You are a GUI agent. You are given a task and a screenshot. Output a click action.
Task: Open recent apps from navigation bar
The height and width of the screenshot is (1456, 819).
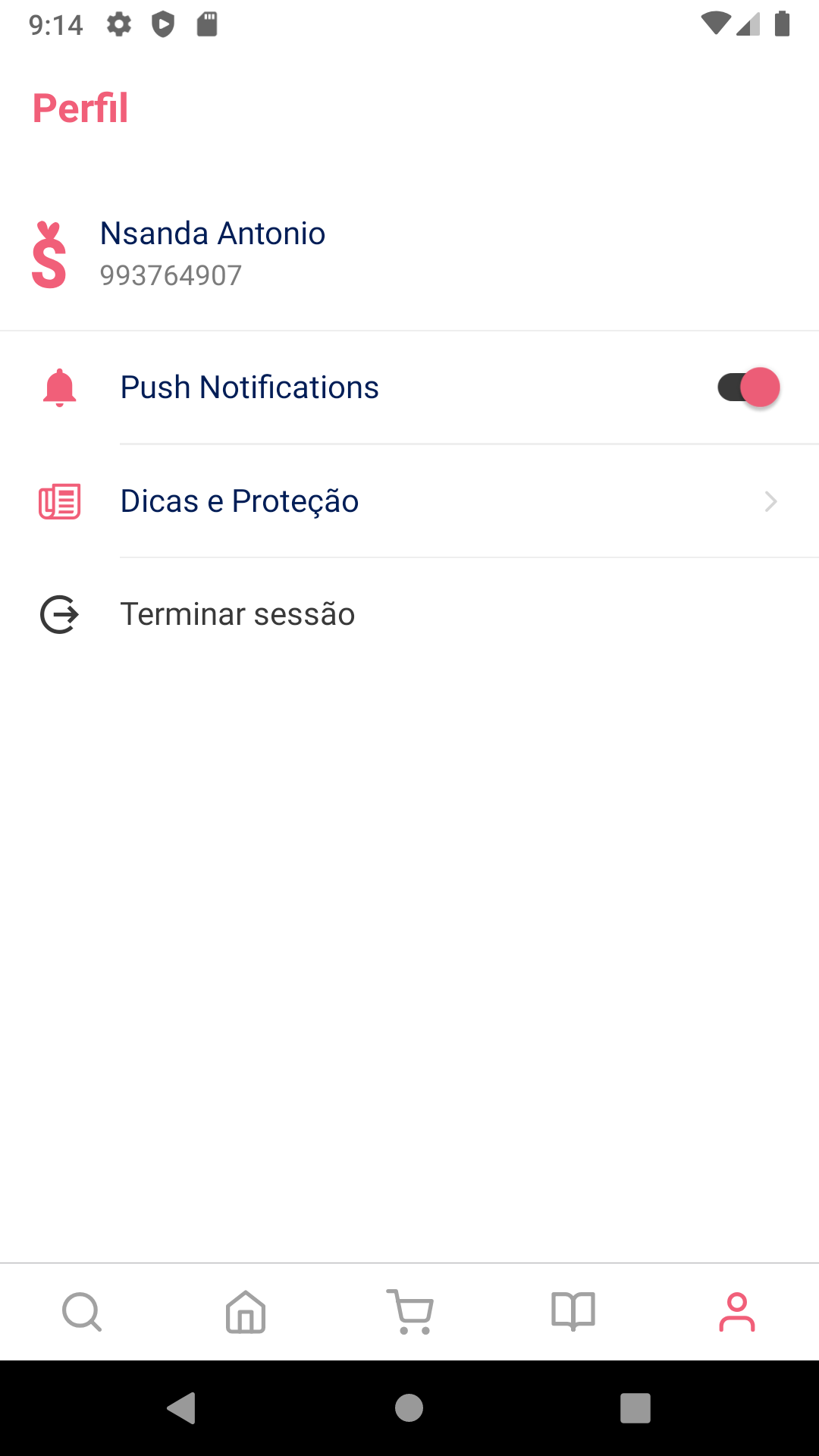635,1408
